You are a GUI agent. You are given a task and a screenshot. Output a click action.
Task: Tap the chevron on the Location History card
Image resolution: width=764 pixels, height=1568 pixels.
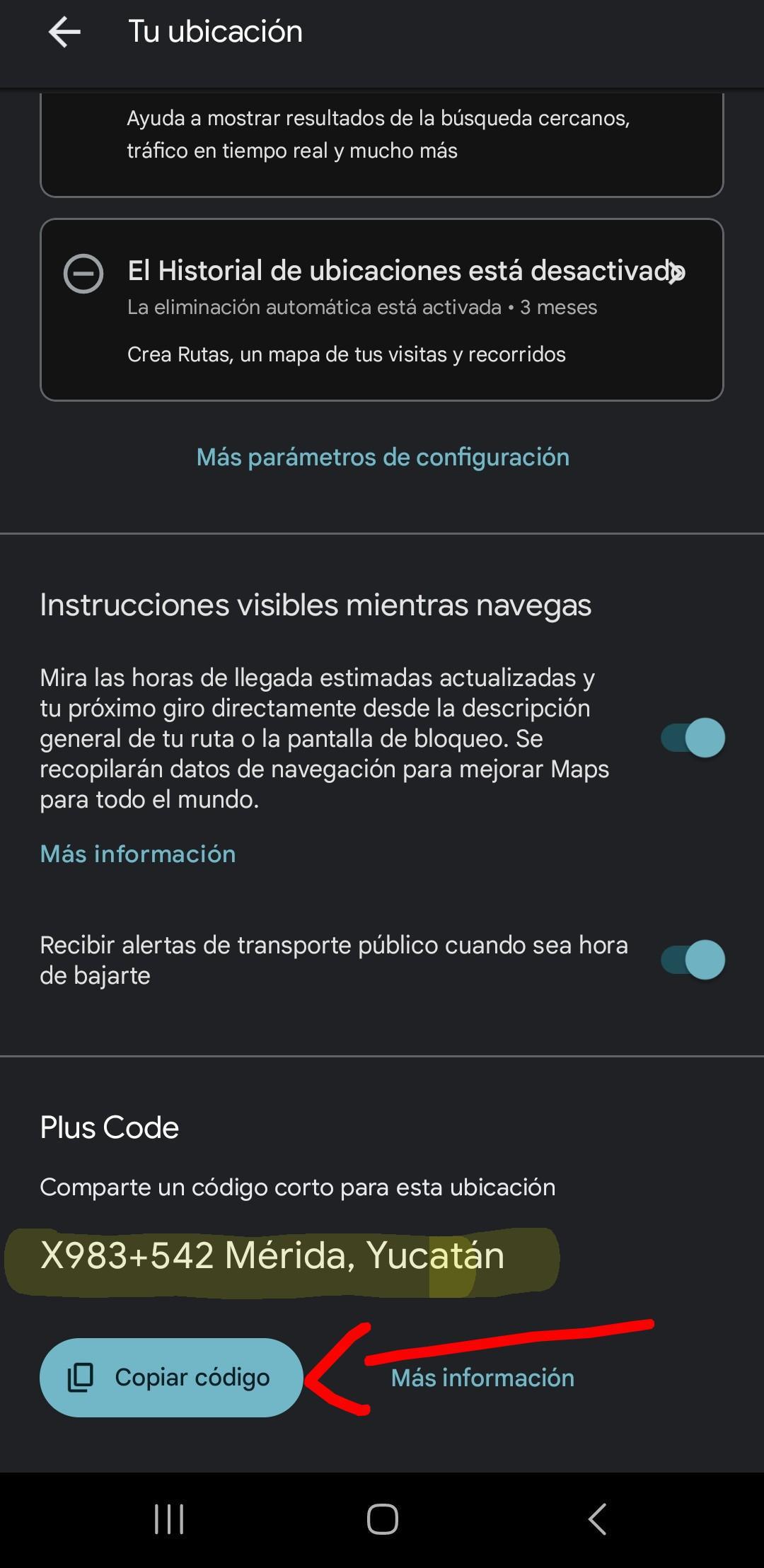[677, 272]
